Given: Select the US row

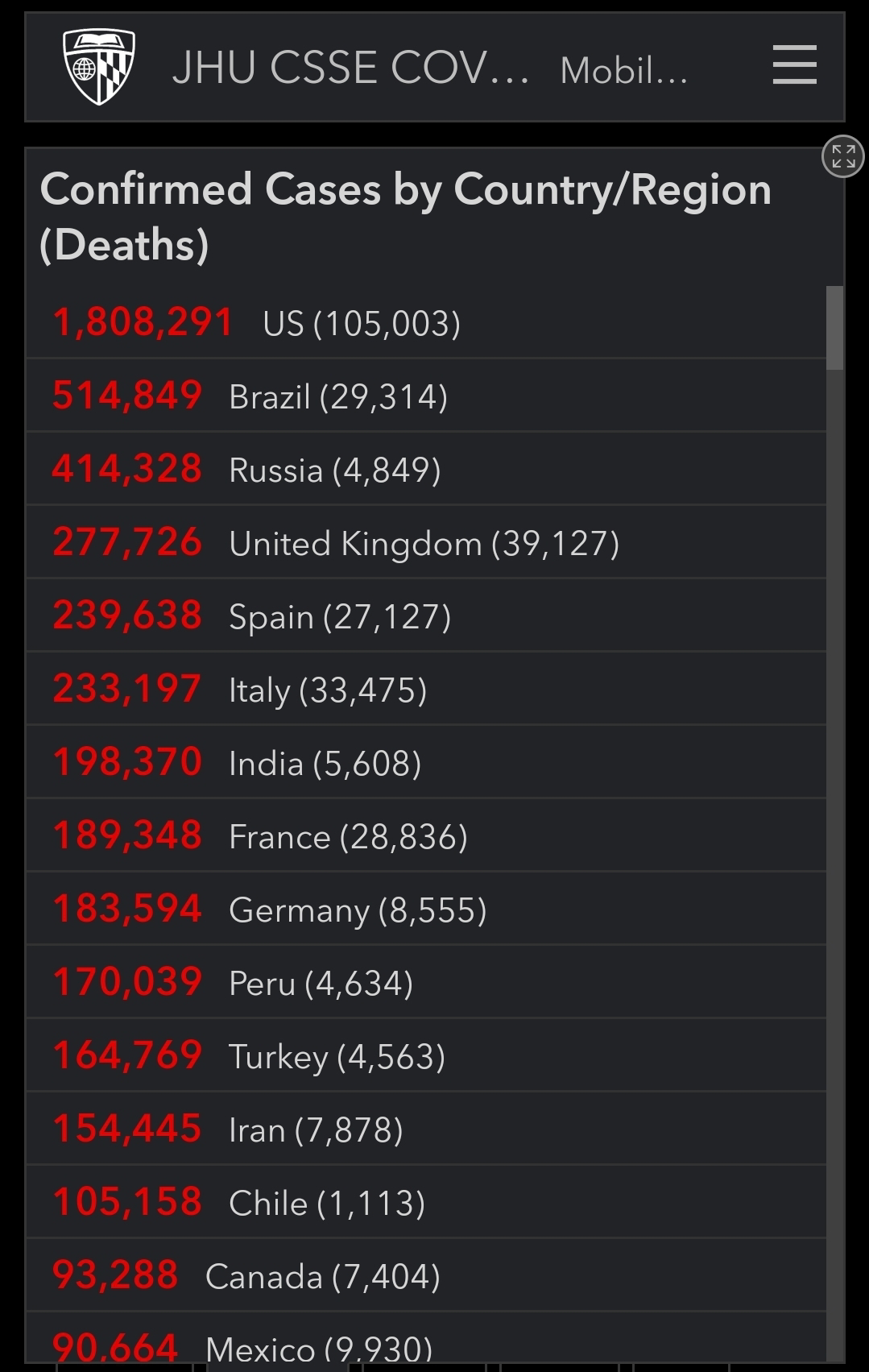Looking at the screenshot, I should [426, 322].
